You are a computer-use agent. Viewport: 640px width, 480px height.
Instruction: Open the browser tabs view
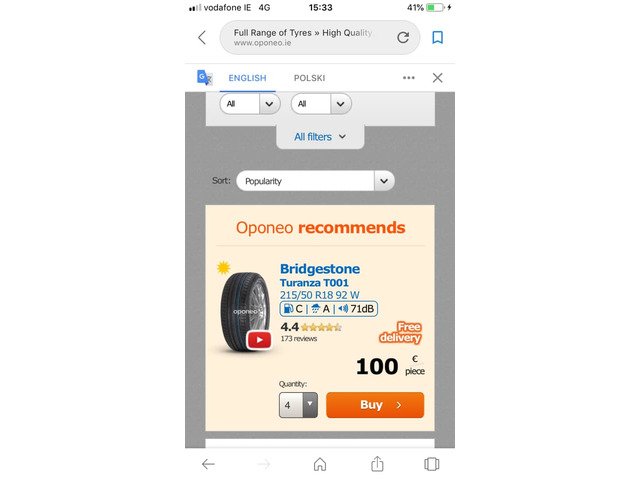(x=432, y=464)
